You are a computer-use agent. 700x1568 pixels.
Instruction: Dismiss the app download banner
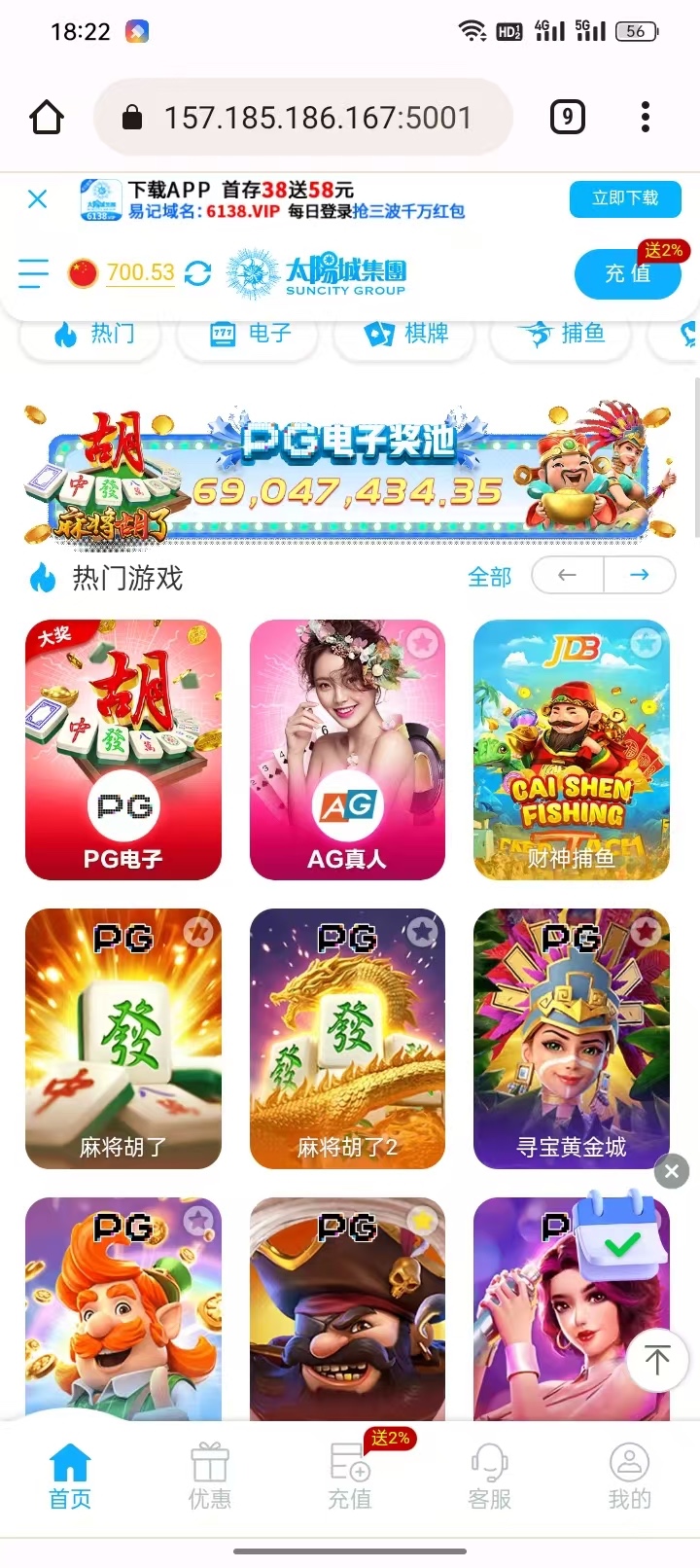[x=37, y=199]
